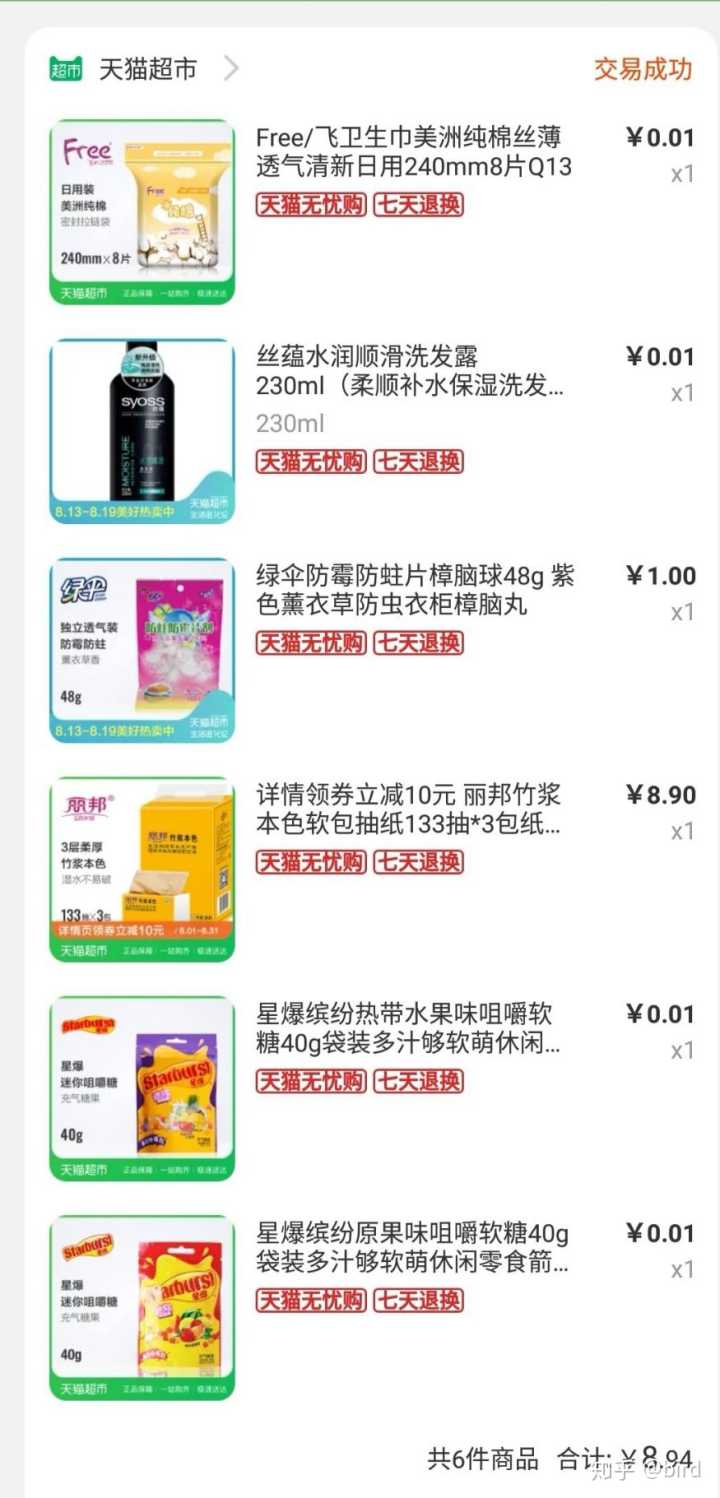The height and width of the screenshot is (1498, 720).
Task: View the 丽邦竹浆本色抽纸 order item
Action: [409, 810]
